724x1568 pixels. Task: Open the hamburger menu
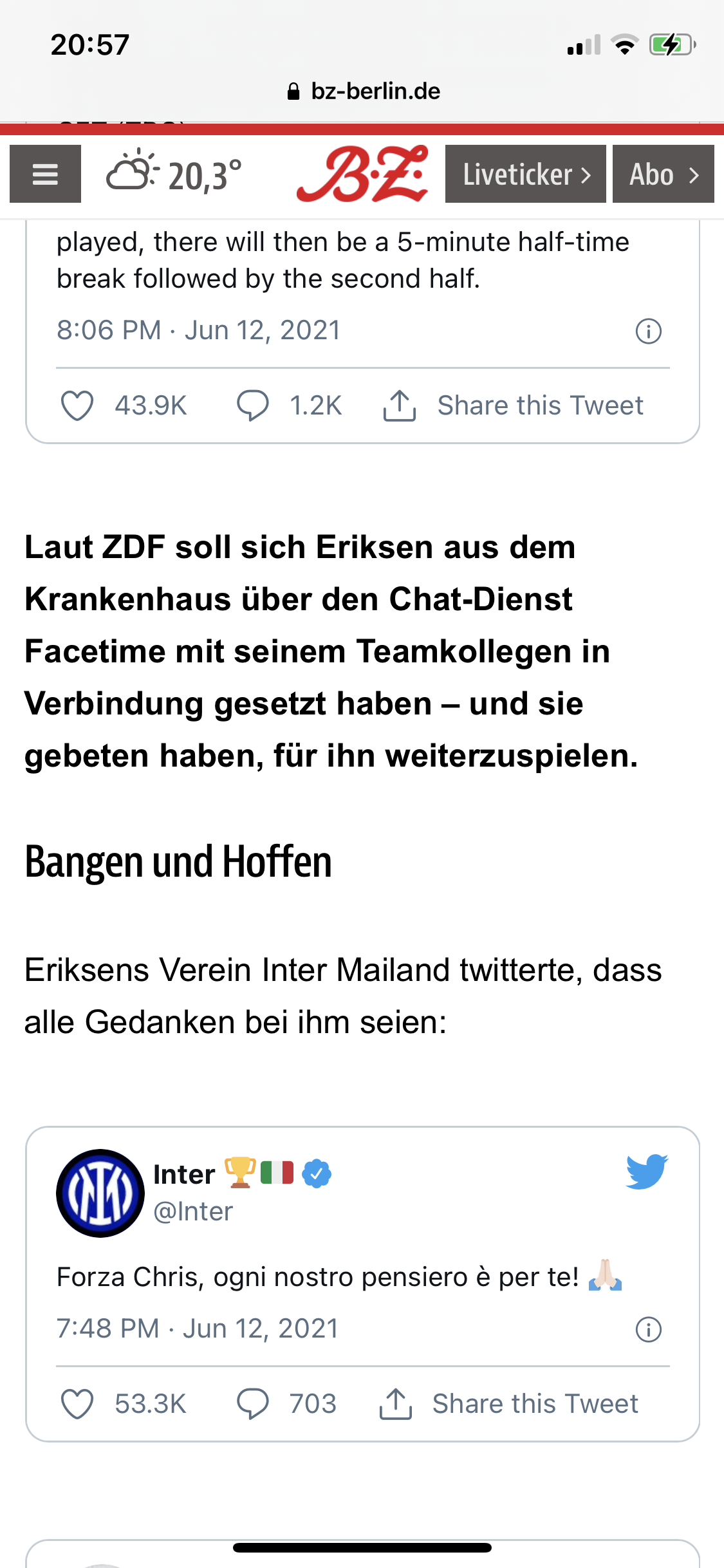(45, 174)
